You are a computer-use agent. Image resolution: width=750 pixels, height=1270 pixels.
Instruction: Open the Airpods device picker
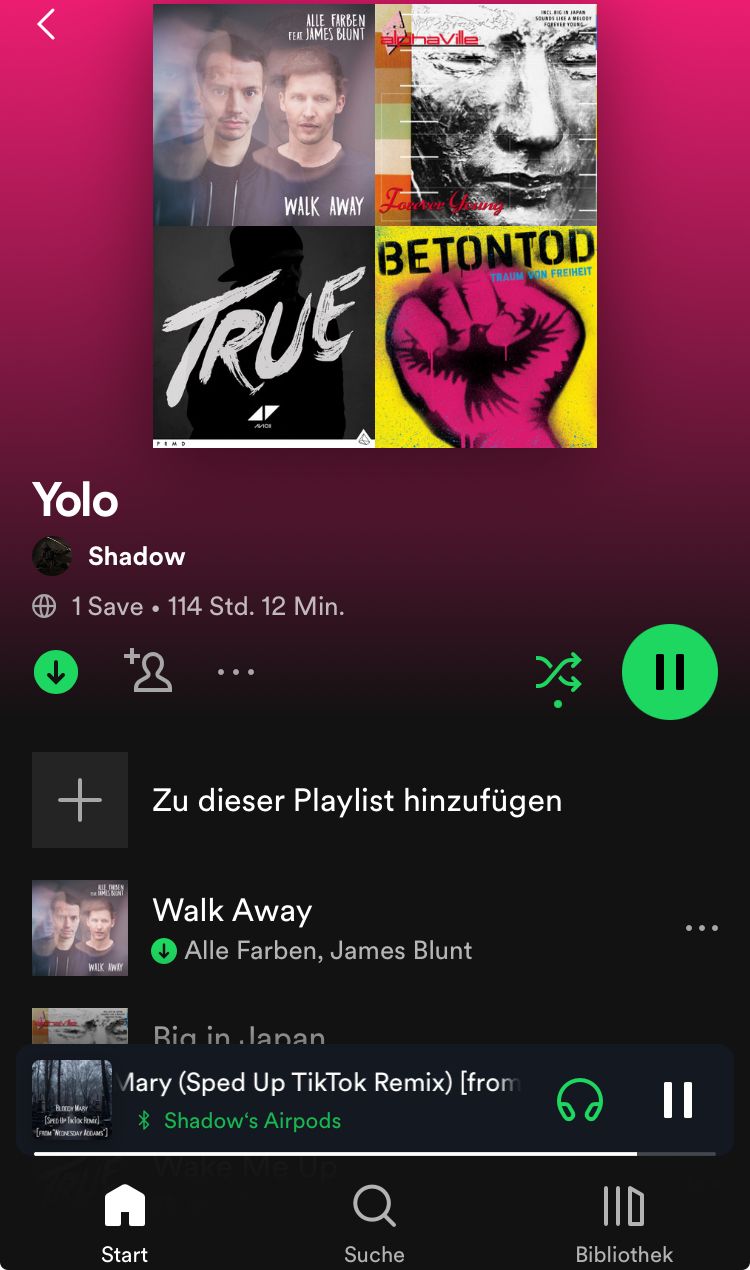[x=579, y=1101]
